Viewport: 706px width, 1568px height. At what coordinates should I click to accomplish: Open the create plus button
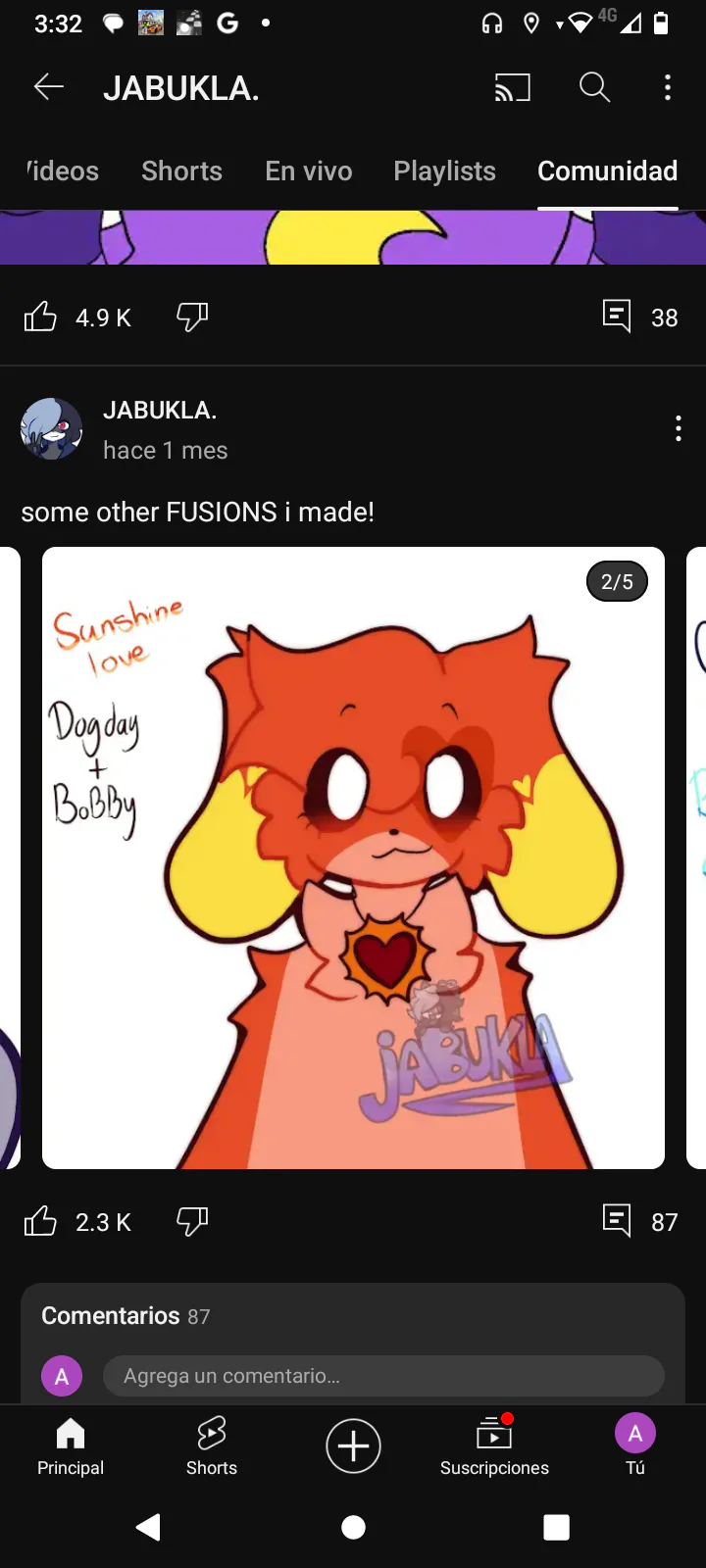pyautogui.click(x=353, y=1445)
